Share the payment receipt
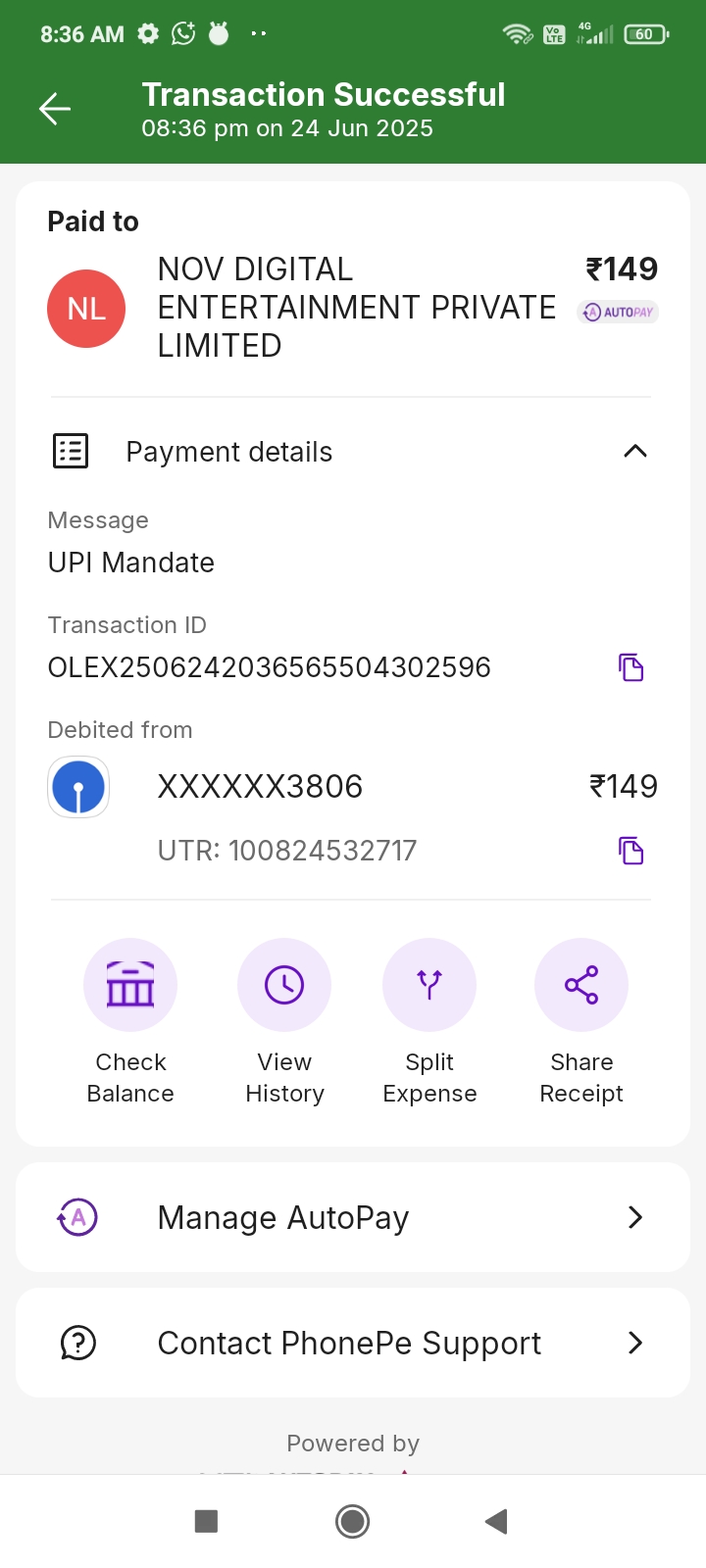The image size is (706, 1568). [x=581, y=985]
